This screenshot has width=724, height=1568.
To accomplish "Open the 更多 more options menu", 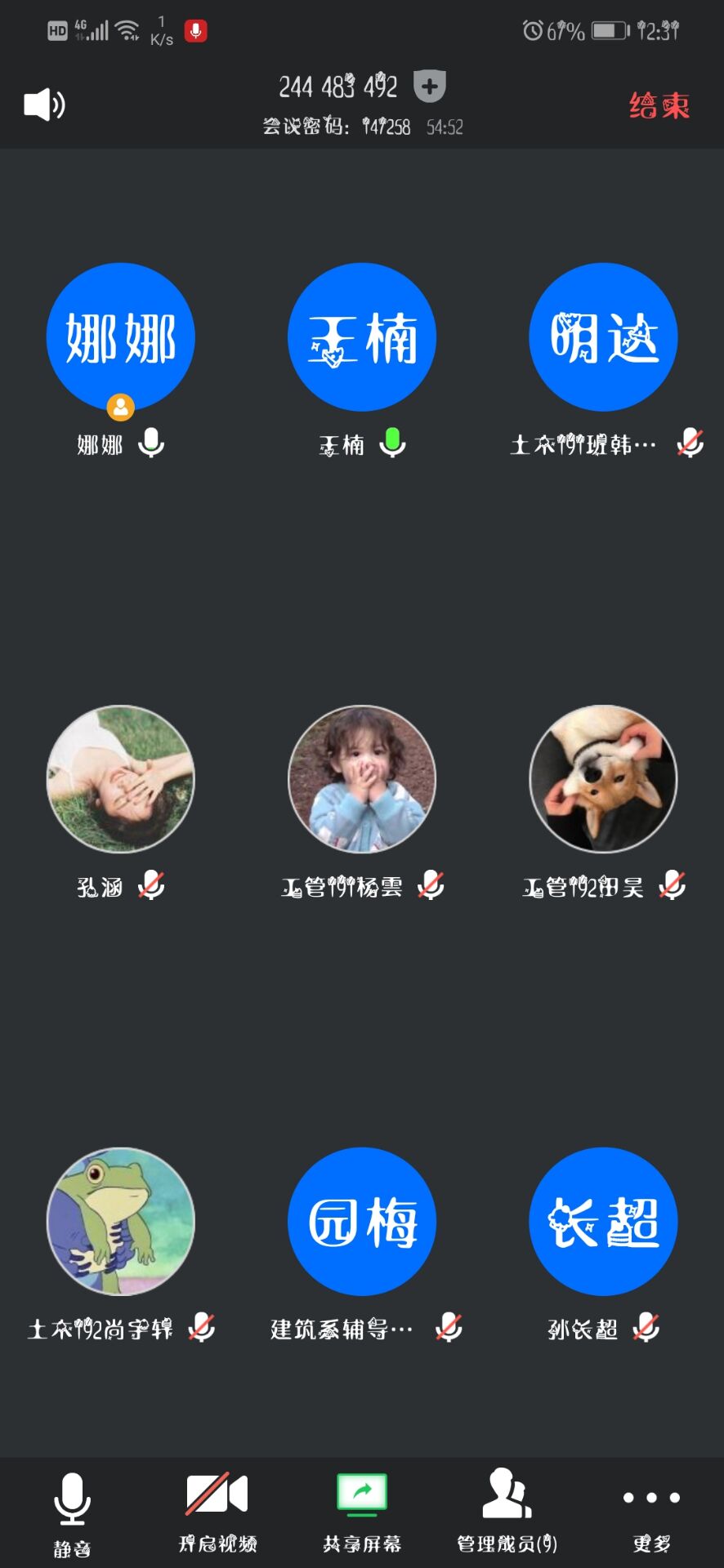I will pyautogui.click(x=651, y=1512).
